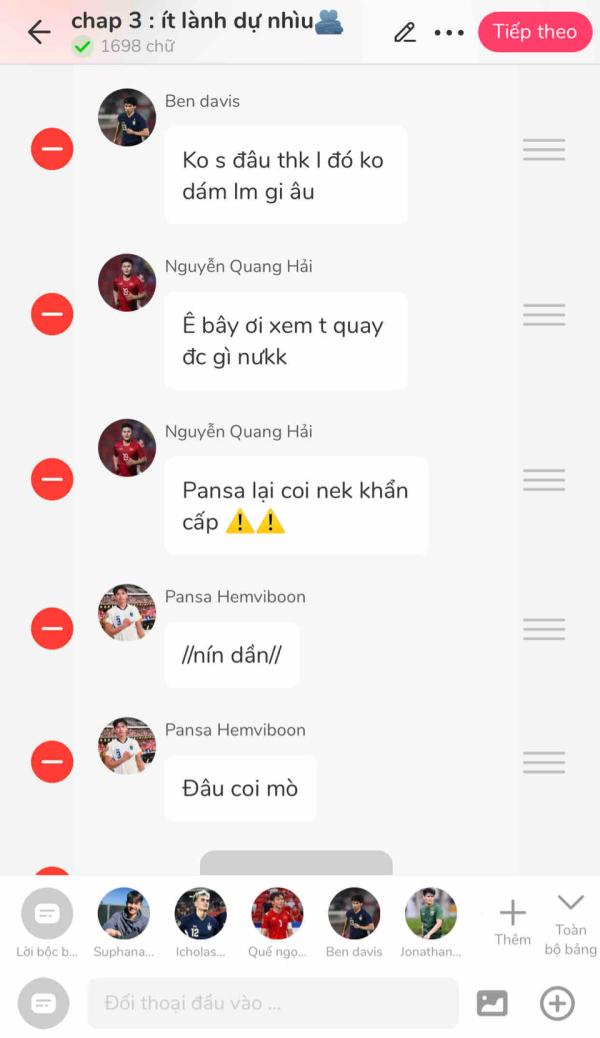Pick Ben davis in character bar
Screen dimensions: 600x1038
354,914
